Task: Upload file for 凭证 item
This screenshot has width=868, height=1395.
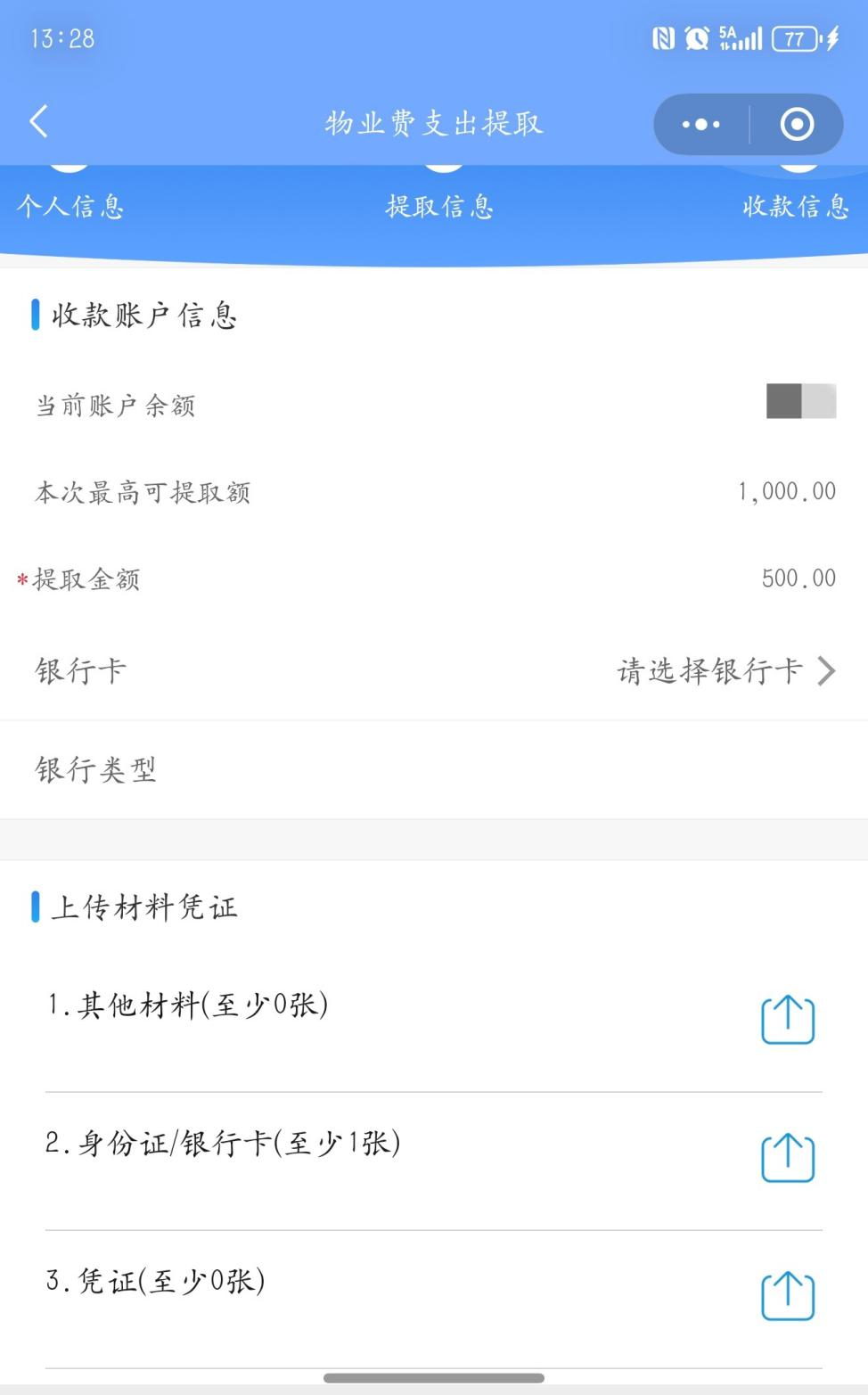Action: [788, 1296]
